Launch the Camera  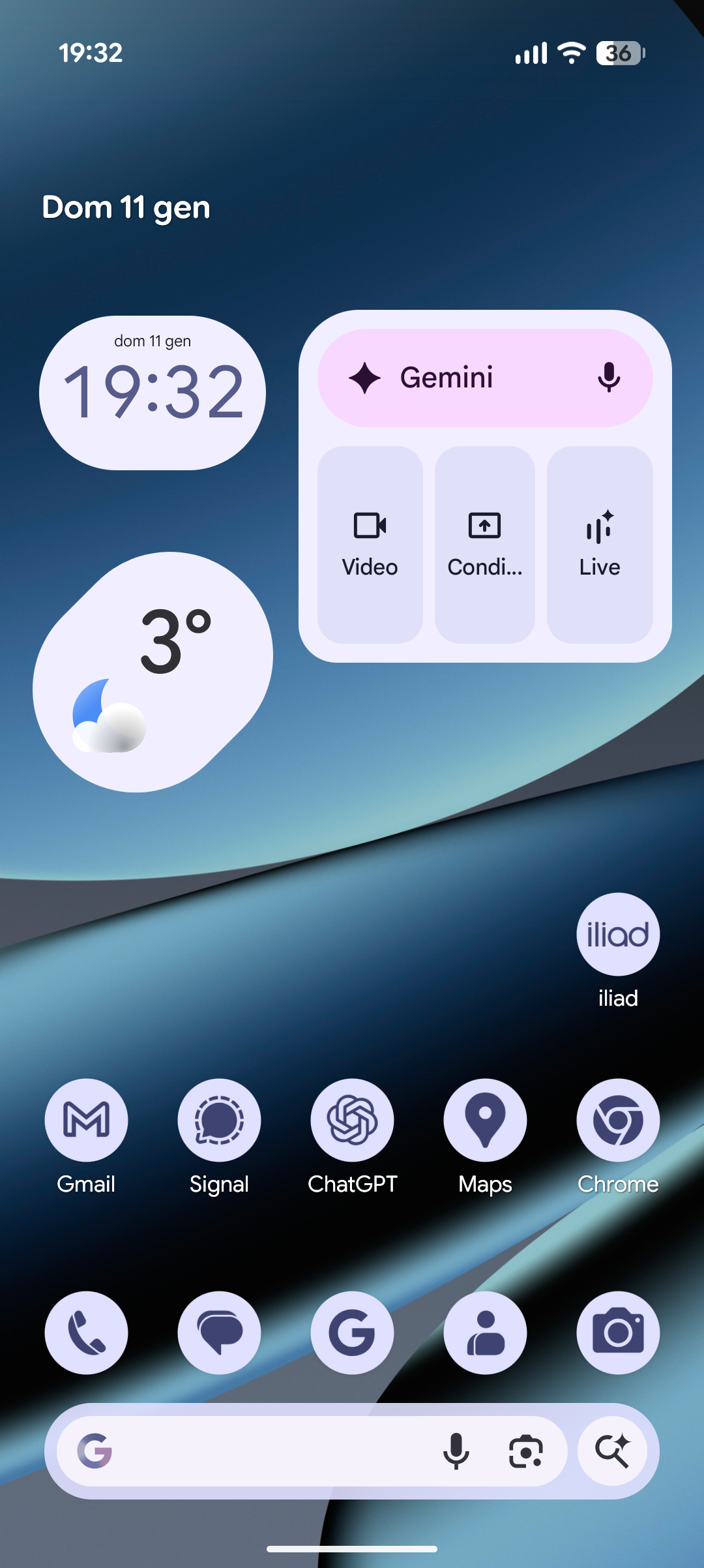[617, 1333]
